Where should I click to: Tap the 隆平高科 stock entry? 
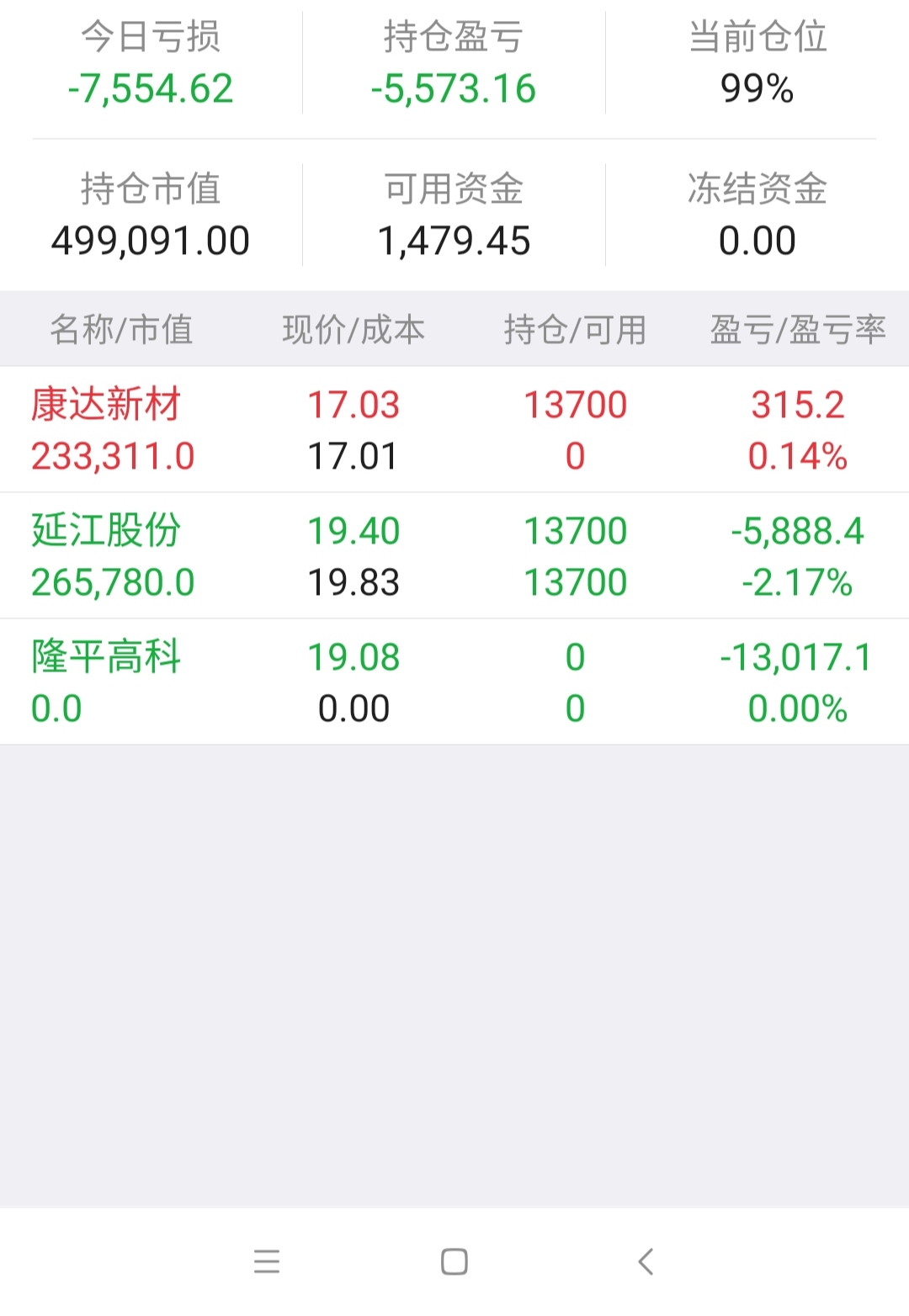coord(454,682)
